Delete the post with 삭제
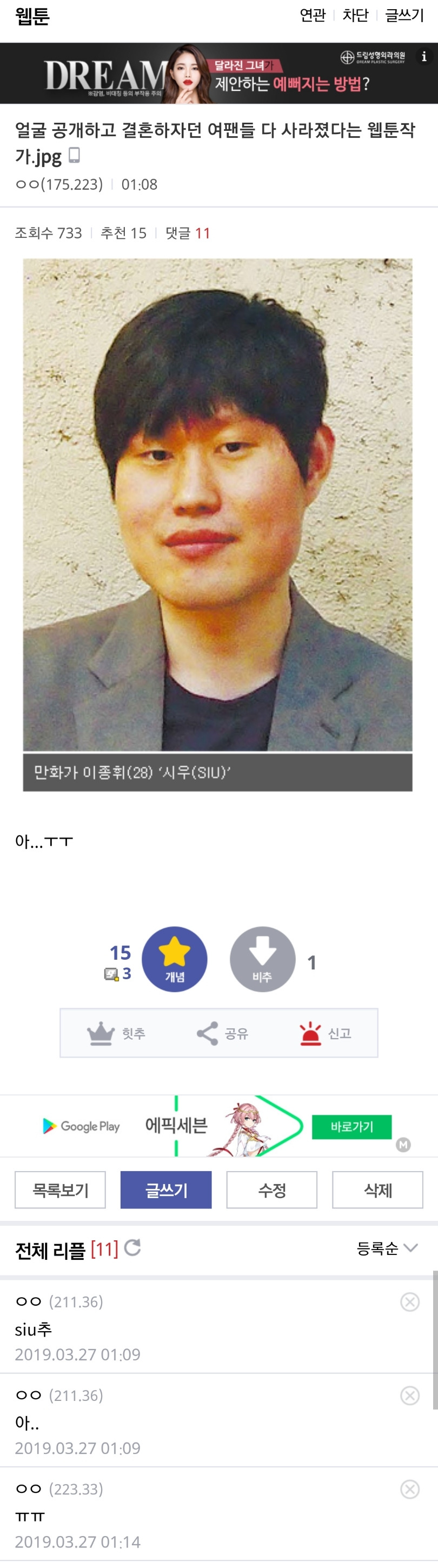The image size is (438, 1568). pos(378,1190)
